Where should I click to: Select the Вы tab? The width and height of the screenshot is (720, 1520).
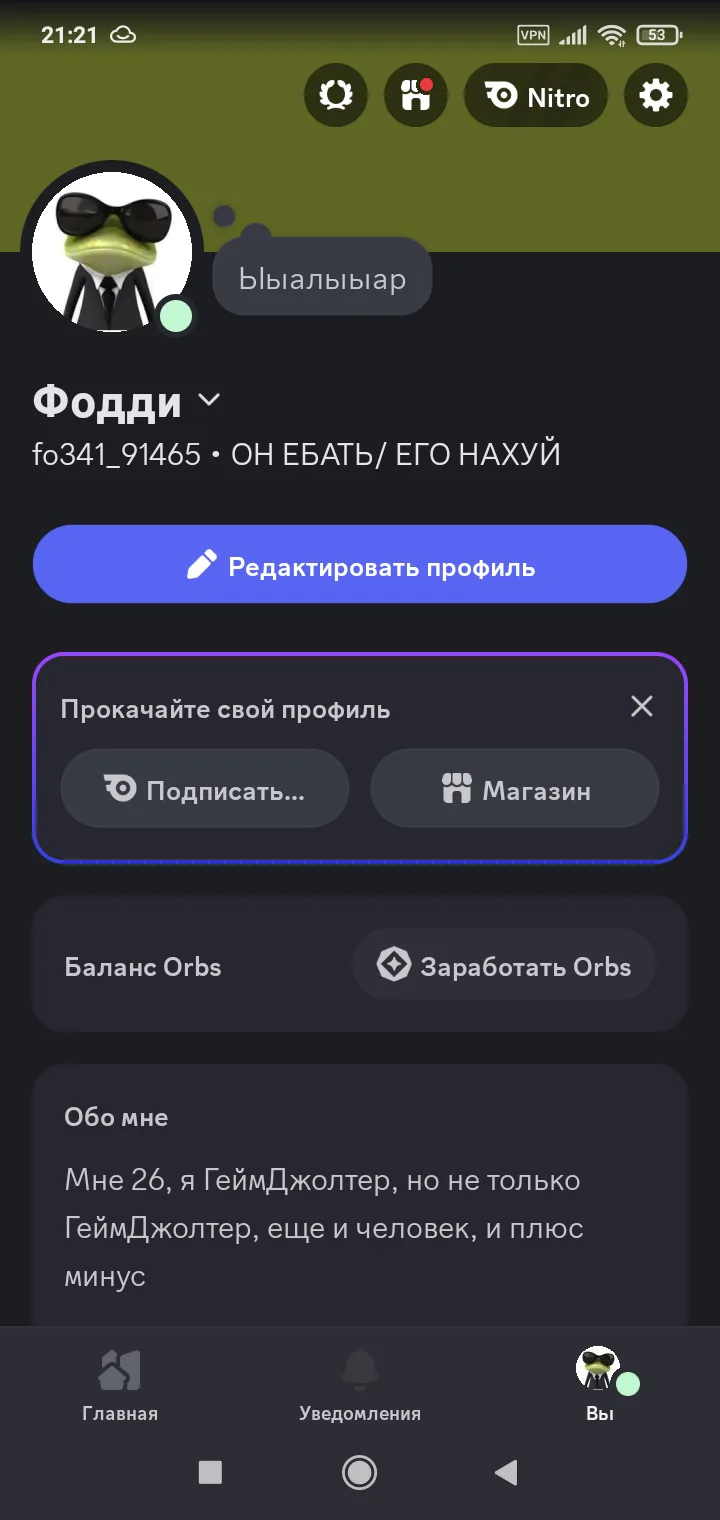pos(600,1385)
